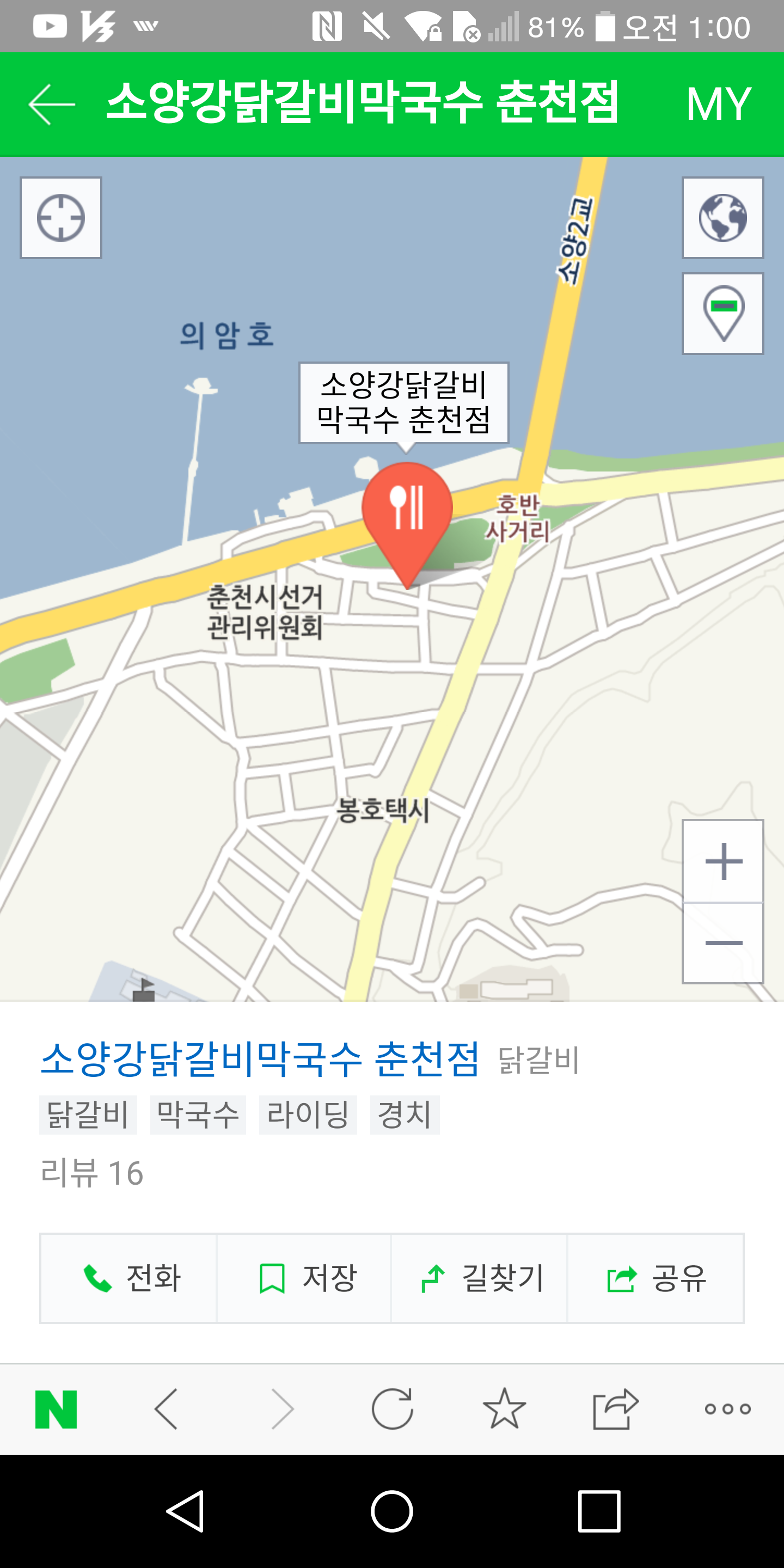784x1568 pixels.
Task: Zoom in on the map
Action: (722, 861)
